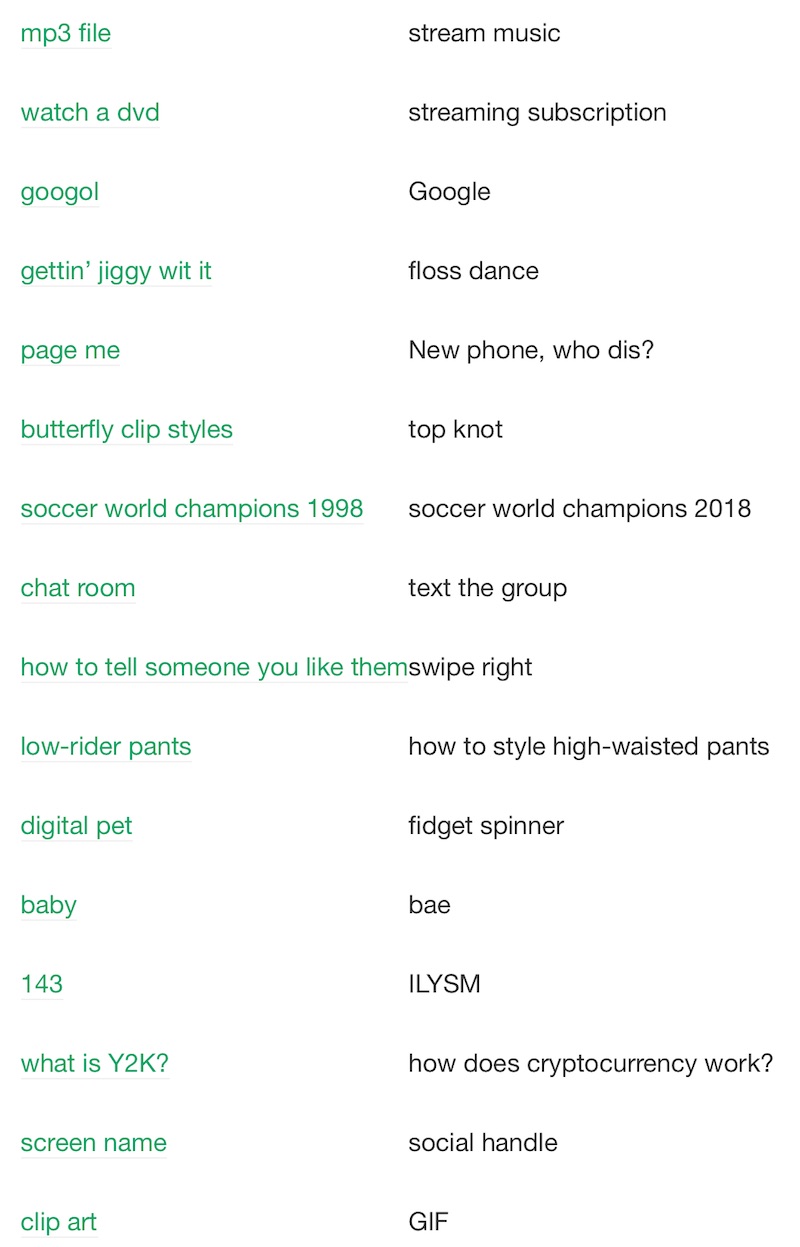This screenshot has width=800, height=1247.
Task: Tap the 'baby' link
Action: [48, 905]
